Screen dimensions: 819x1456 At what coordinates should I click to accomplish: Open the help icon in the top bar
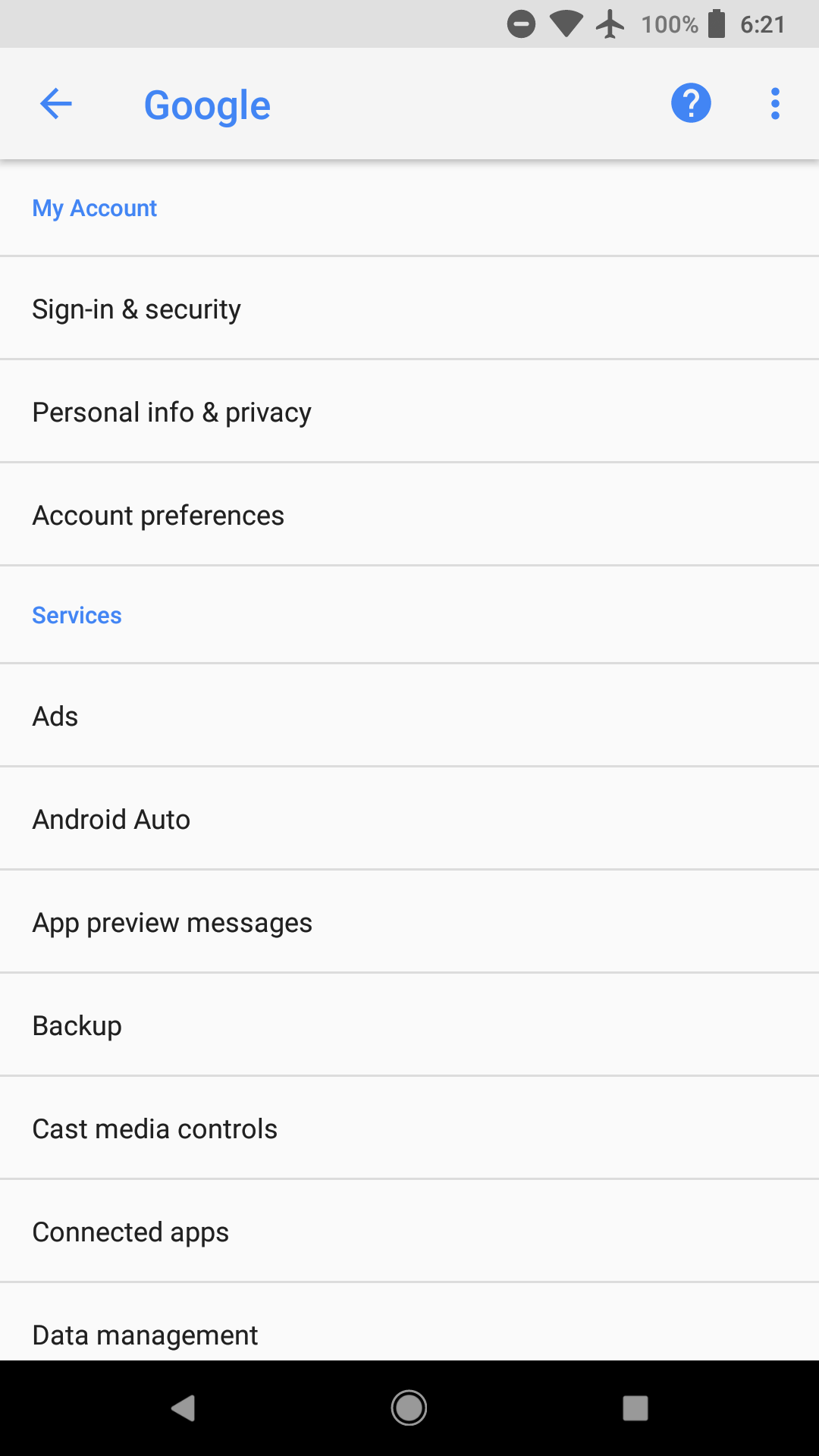pyautogui.click(x=691, y=103)
